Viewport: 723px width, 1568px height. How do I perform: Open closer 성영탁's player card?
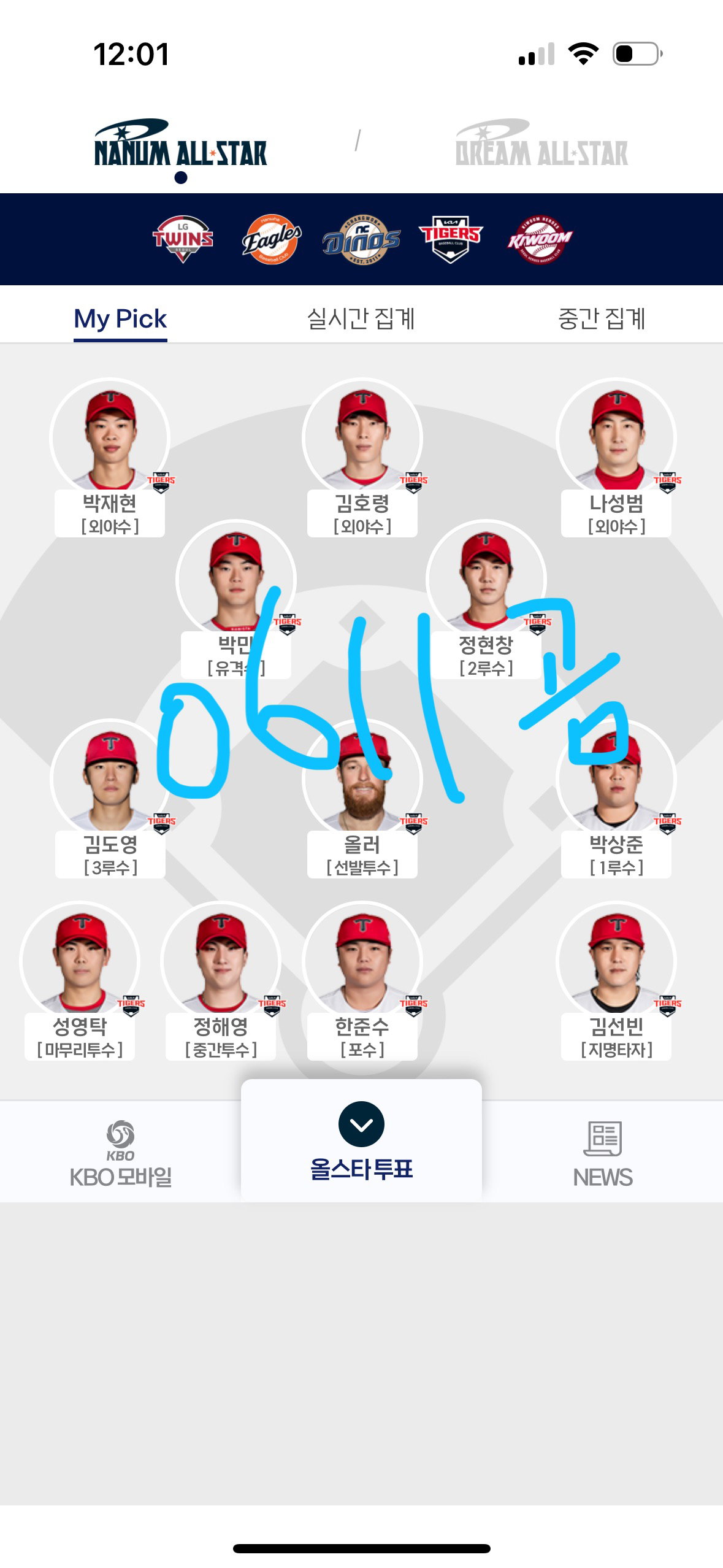[80, 980]
